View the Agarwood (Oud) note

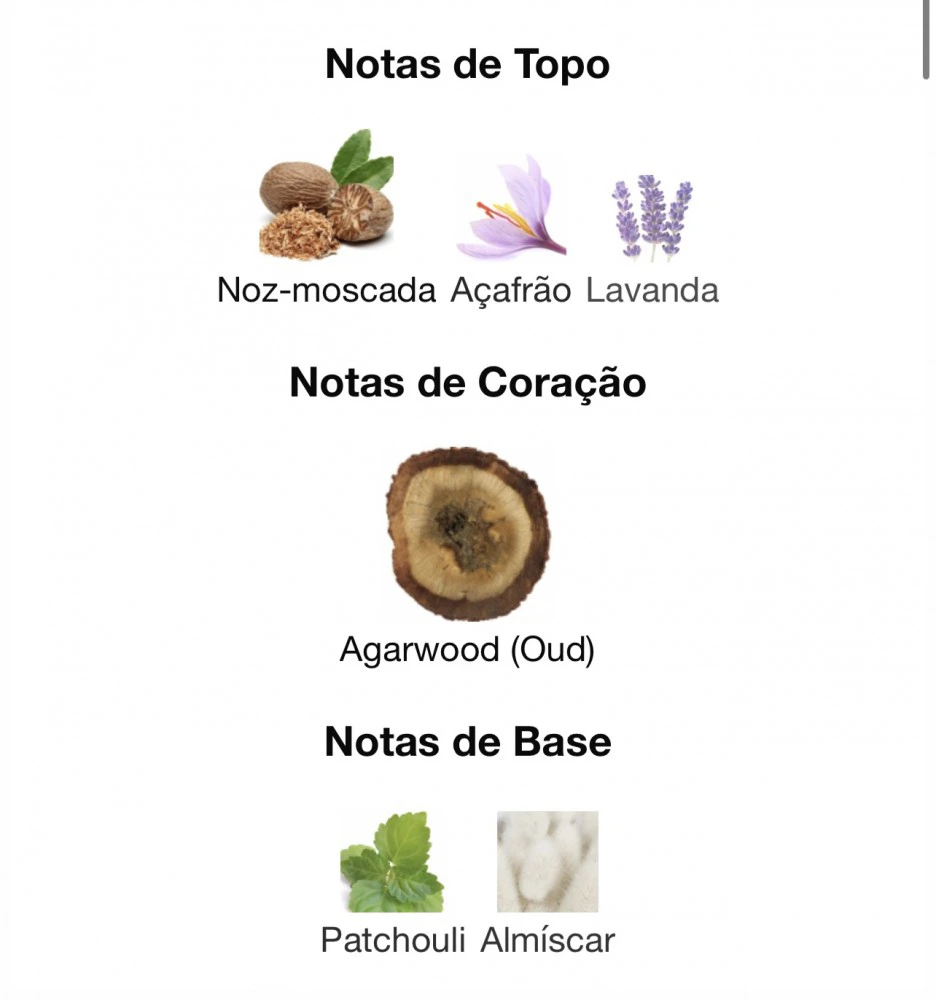[468, 535]
